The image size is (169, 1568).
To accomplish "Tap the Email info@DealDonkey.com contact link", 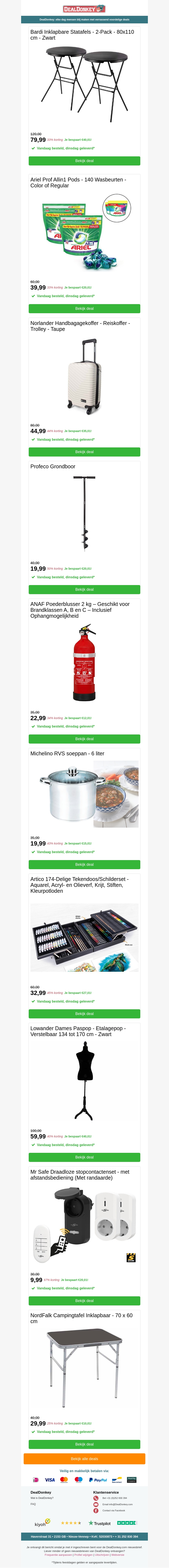I will pyautogui.click(x=117, y=1504).
